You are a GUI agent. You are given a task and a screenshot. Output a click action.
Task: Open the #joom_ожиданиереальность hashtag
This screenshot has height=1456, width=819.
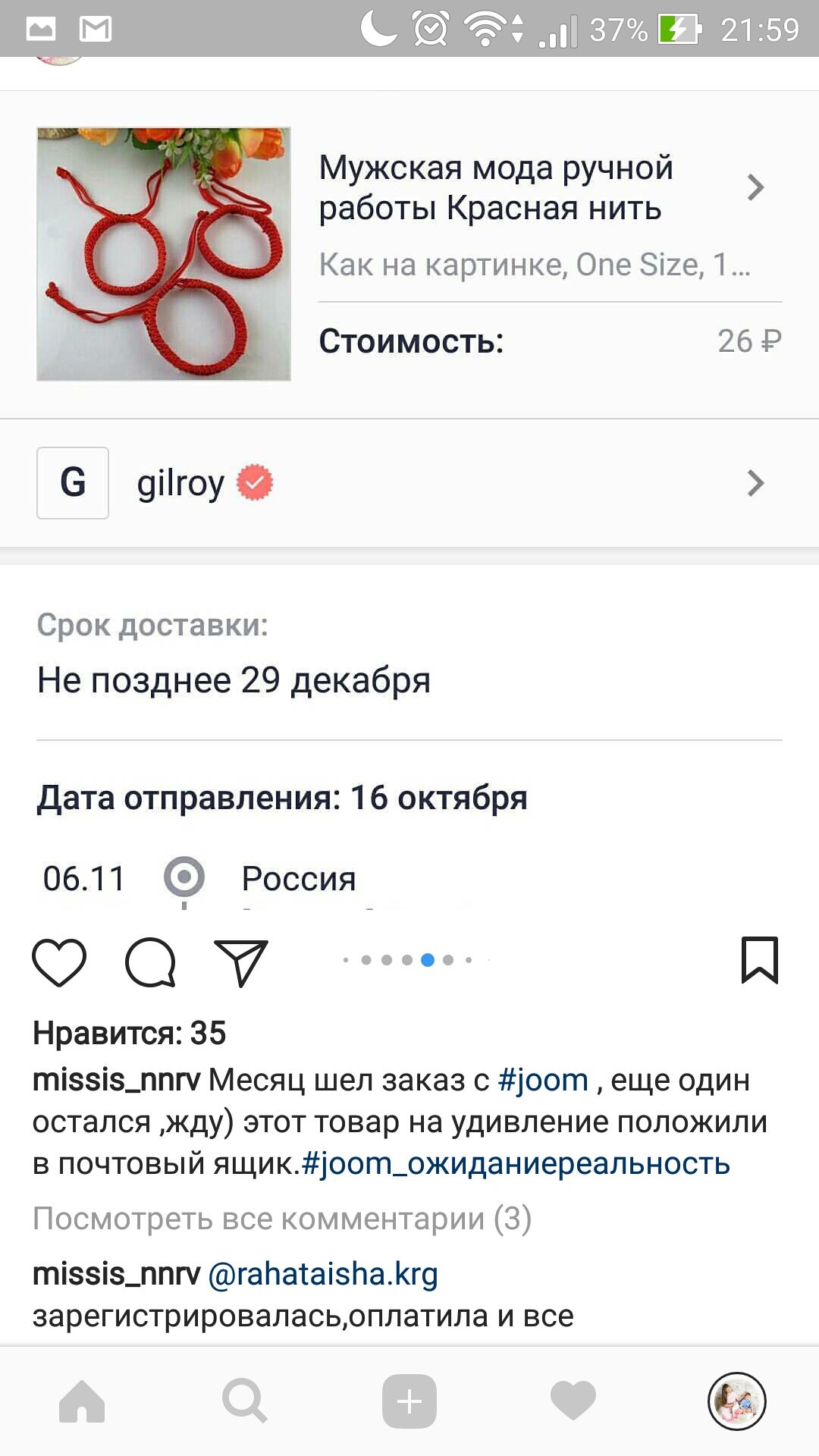(516, 1163)
